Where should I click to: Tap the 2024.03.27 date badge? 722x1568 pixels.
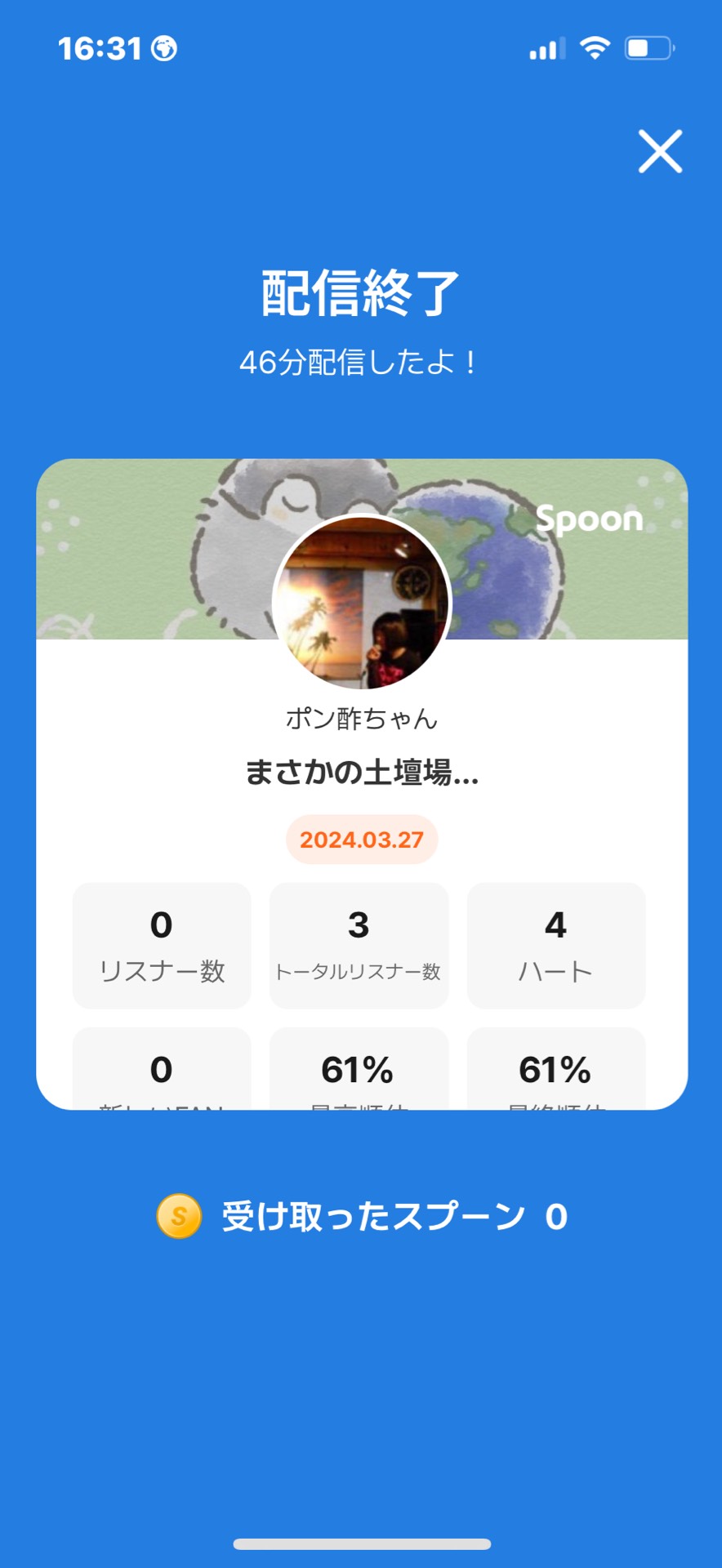pos(361,838)
